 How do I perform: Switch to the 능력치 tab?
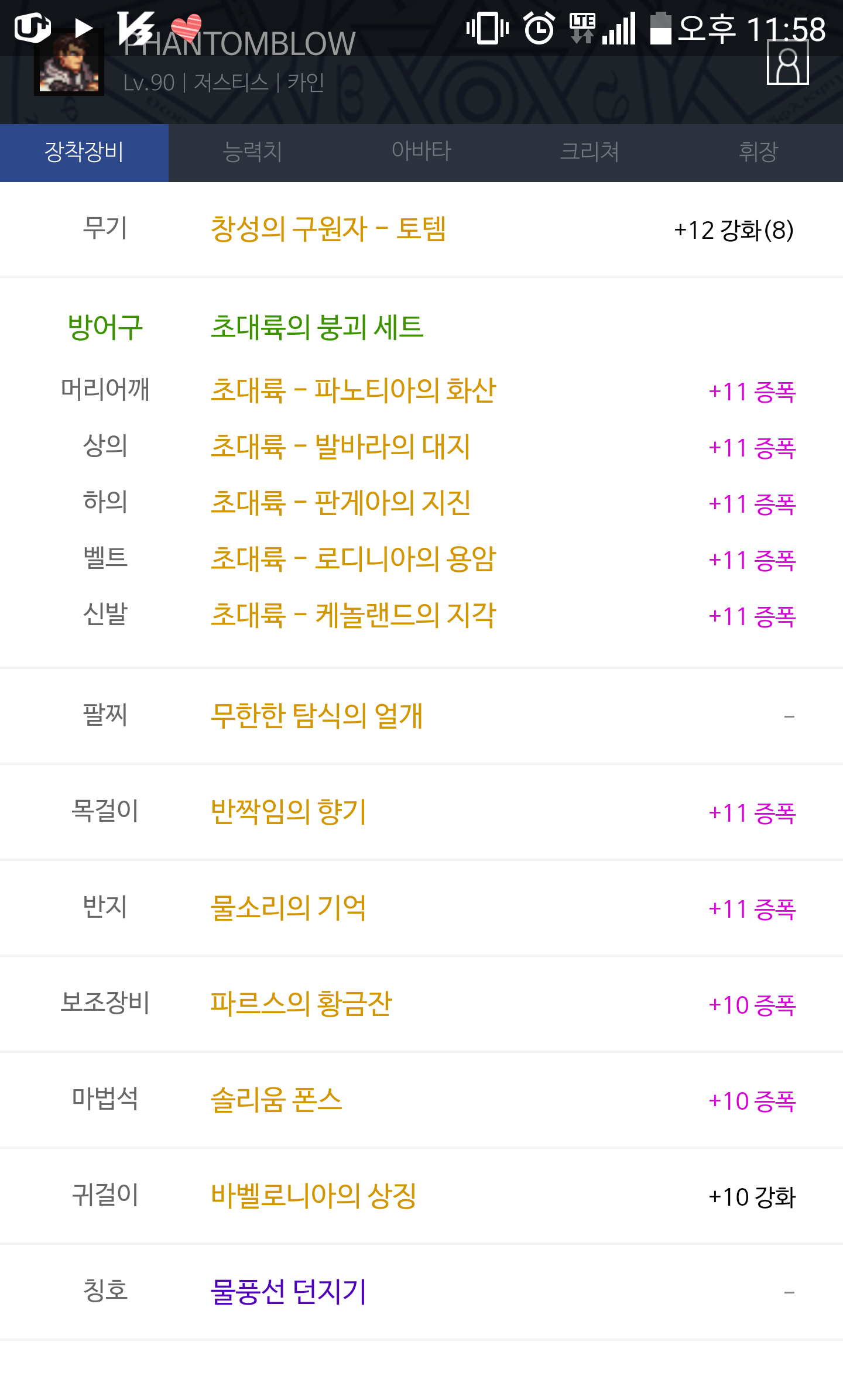pos(253,152)
